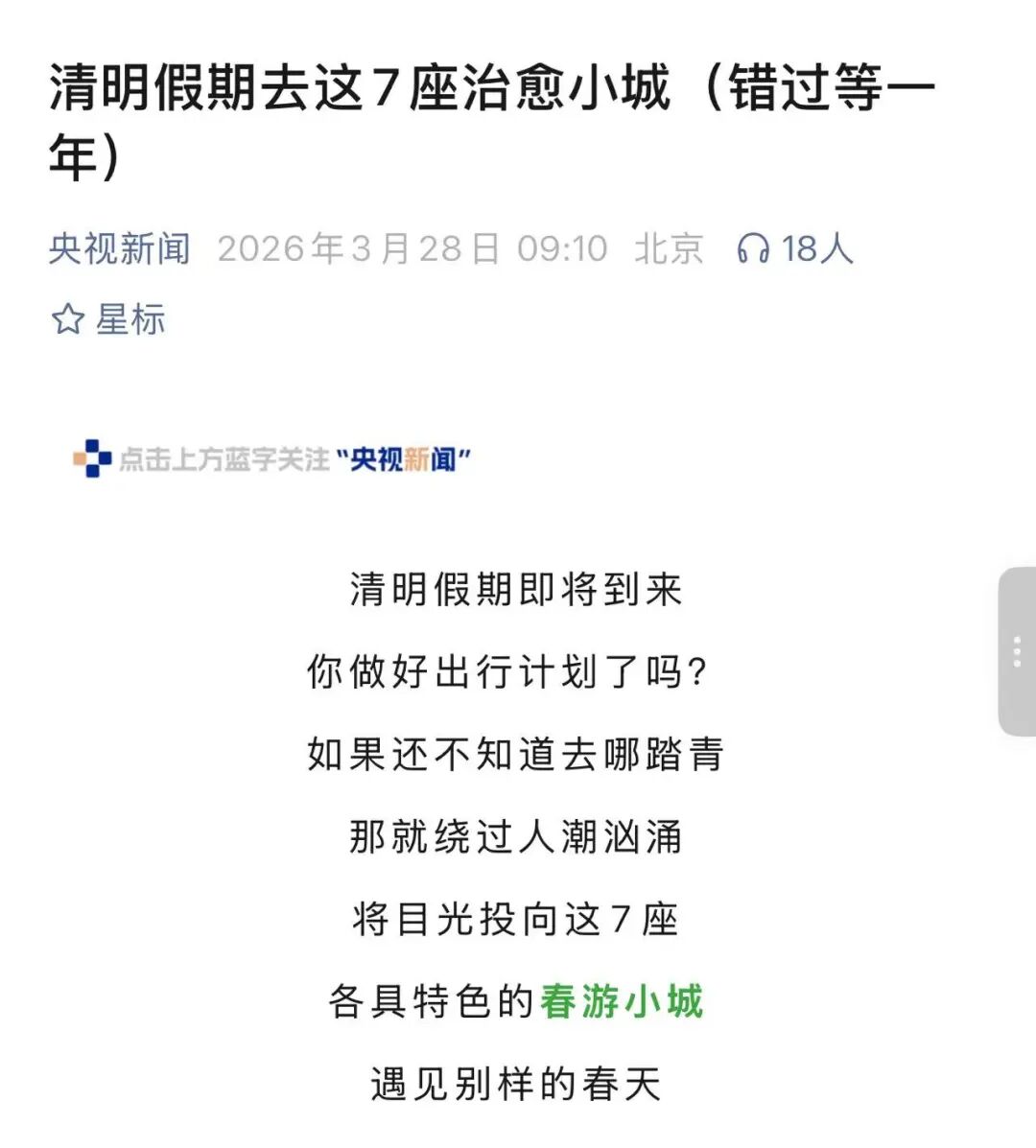
Task: Star this account via 星标
Action: point(108,319)
